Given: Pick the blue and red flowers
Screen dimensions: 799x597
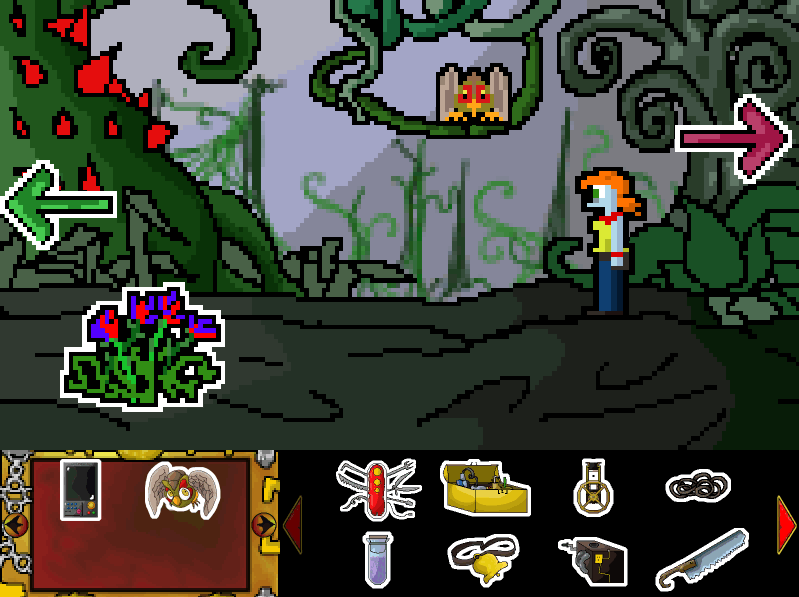Looking at the screenshot, I should (142, 346).
